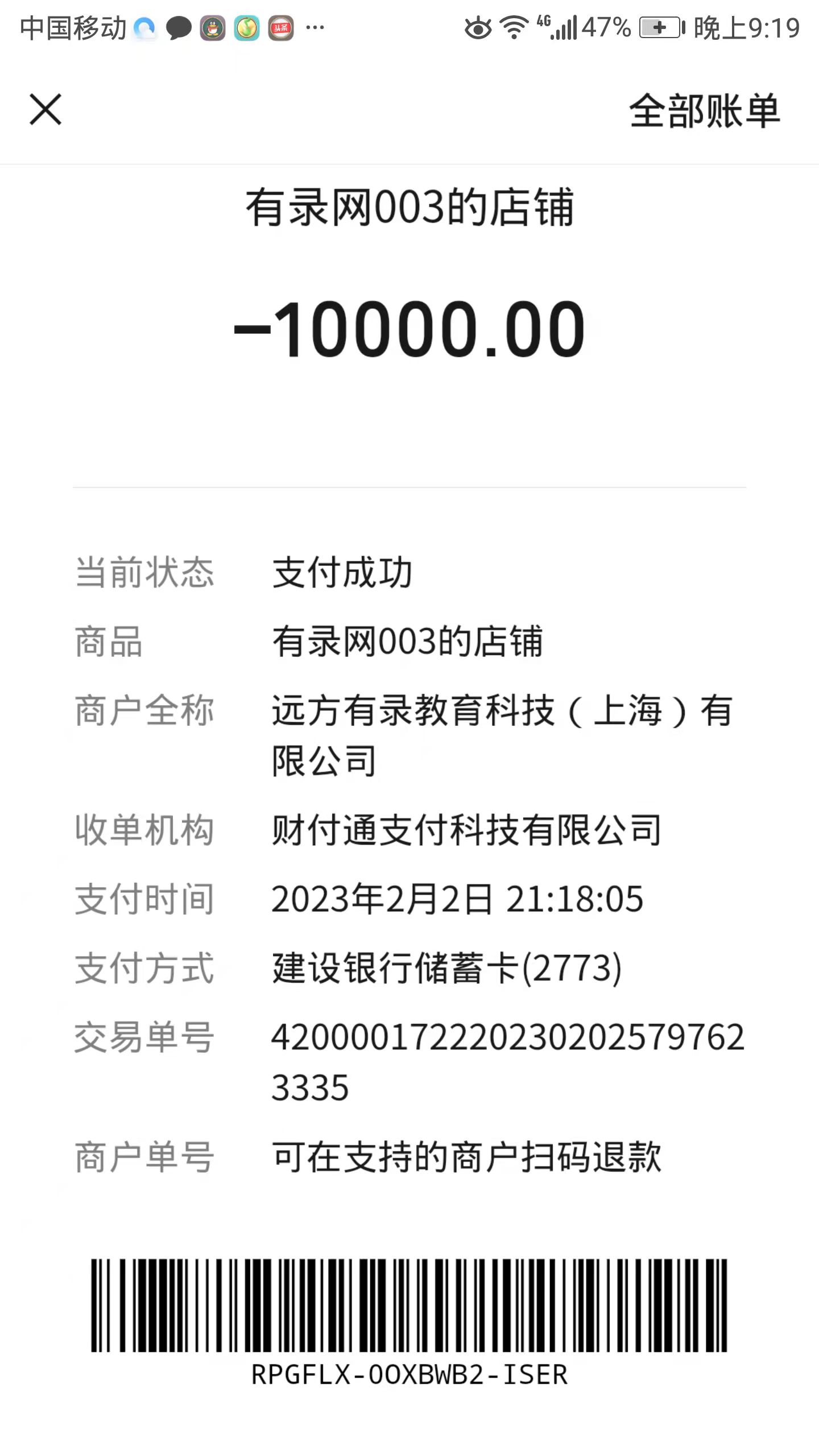Open 全部账单 to view all bills

704,111
